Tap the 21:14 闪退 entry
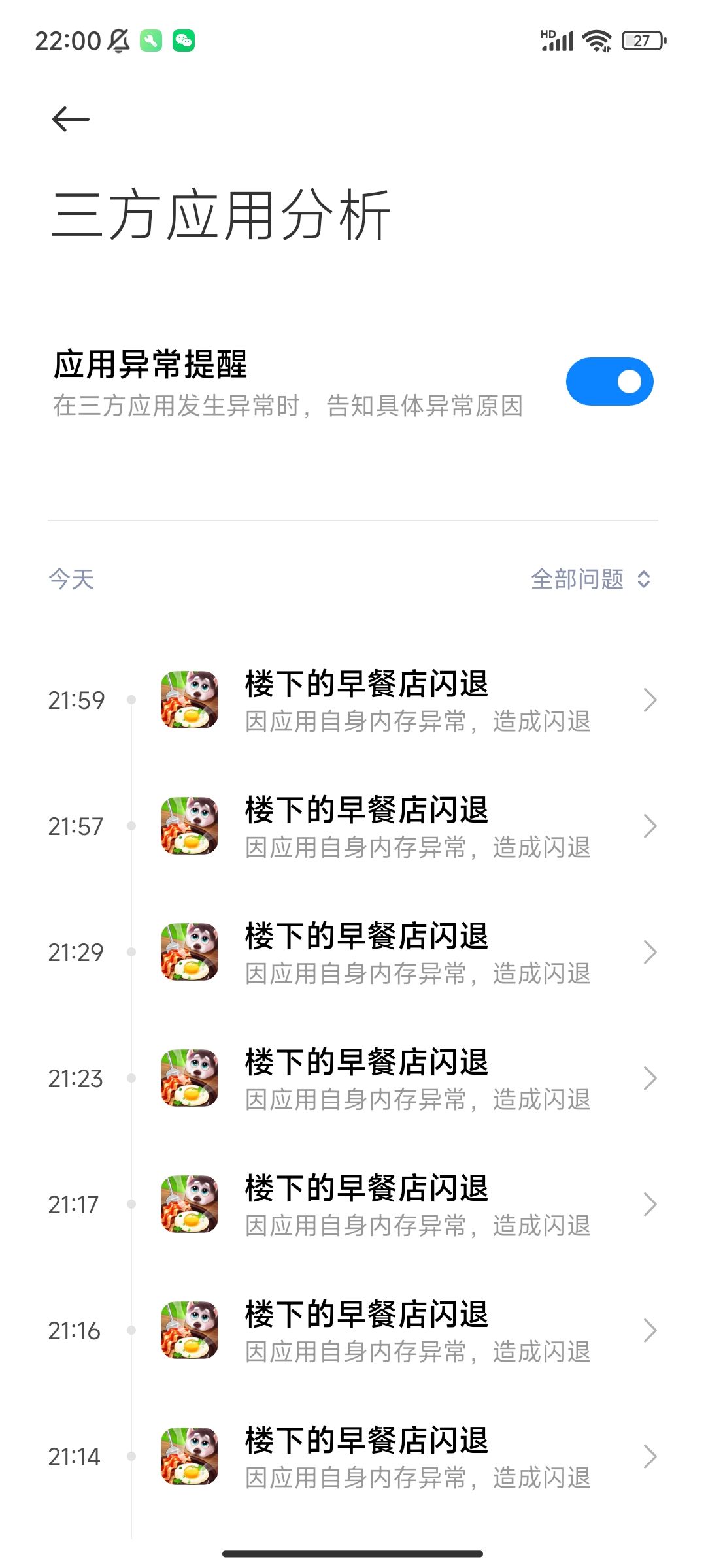706x1568 pixels. 353,1457
